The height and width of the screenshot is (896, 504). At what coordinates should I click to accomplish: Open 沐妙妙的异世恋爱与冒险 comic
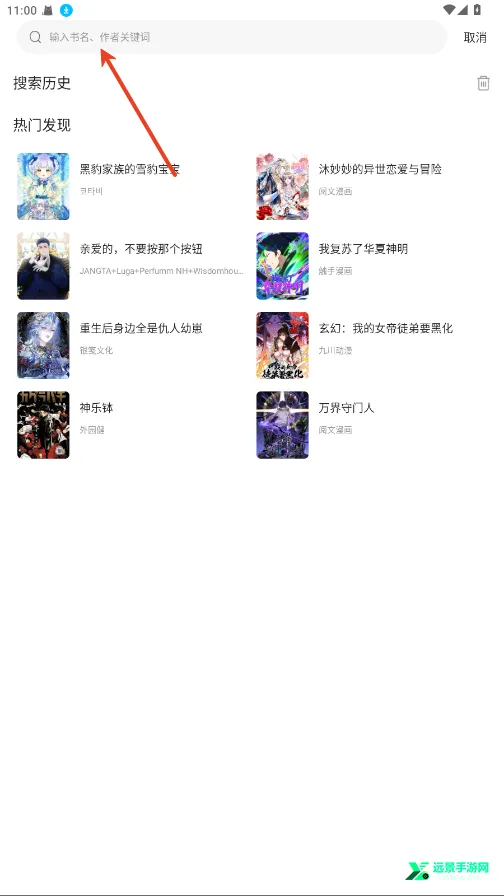(x=369, y=186)
